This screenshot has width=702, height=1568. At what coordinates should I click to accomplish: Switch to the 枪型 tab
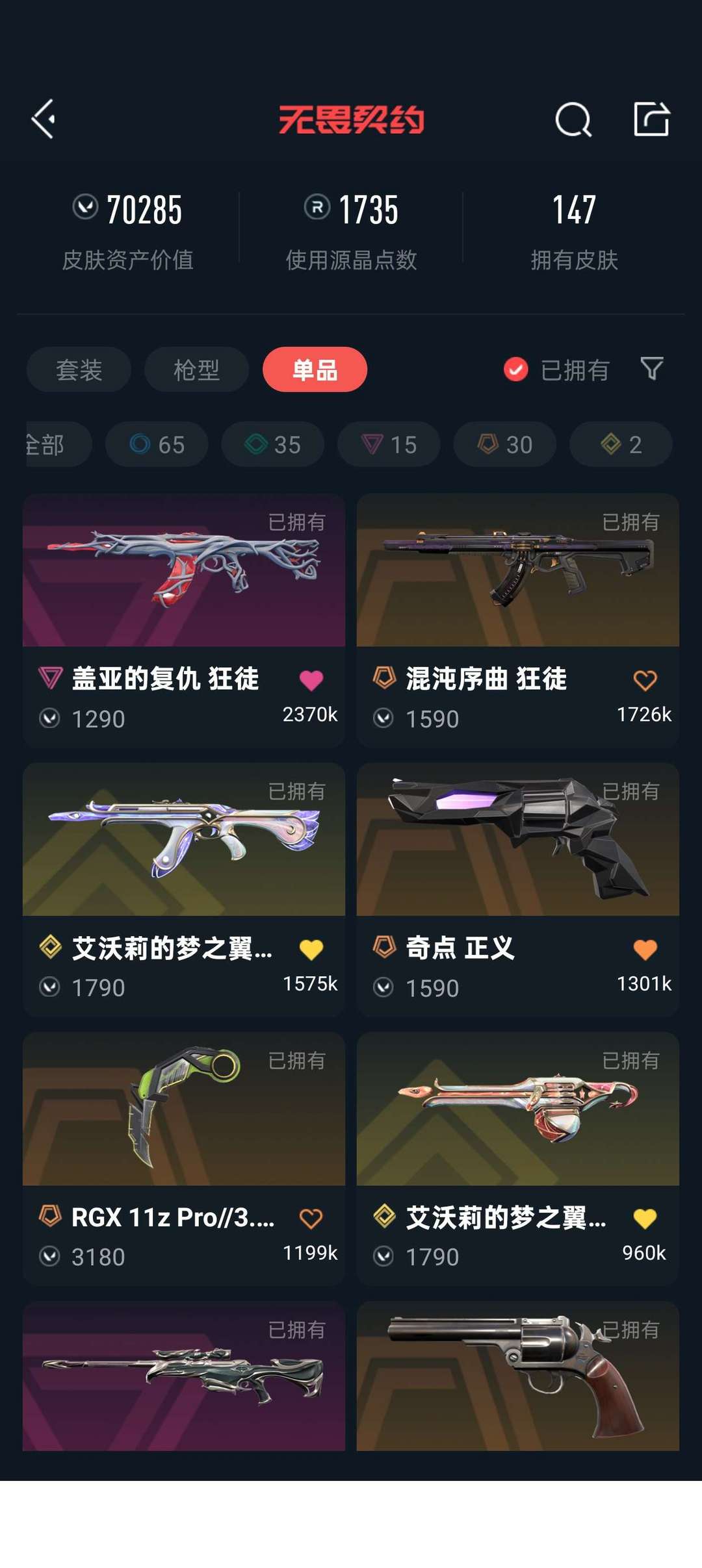click(x=196, y=370)
